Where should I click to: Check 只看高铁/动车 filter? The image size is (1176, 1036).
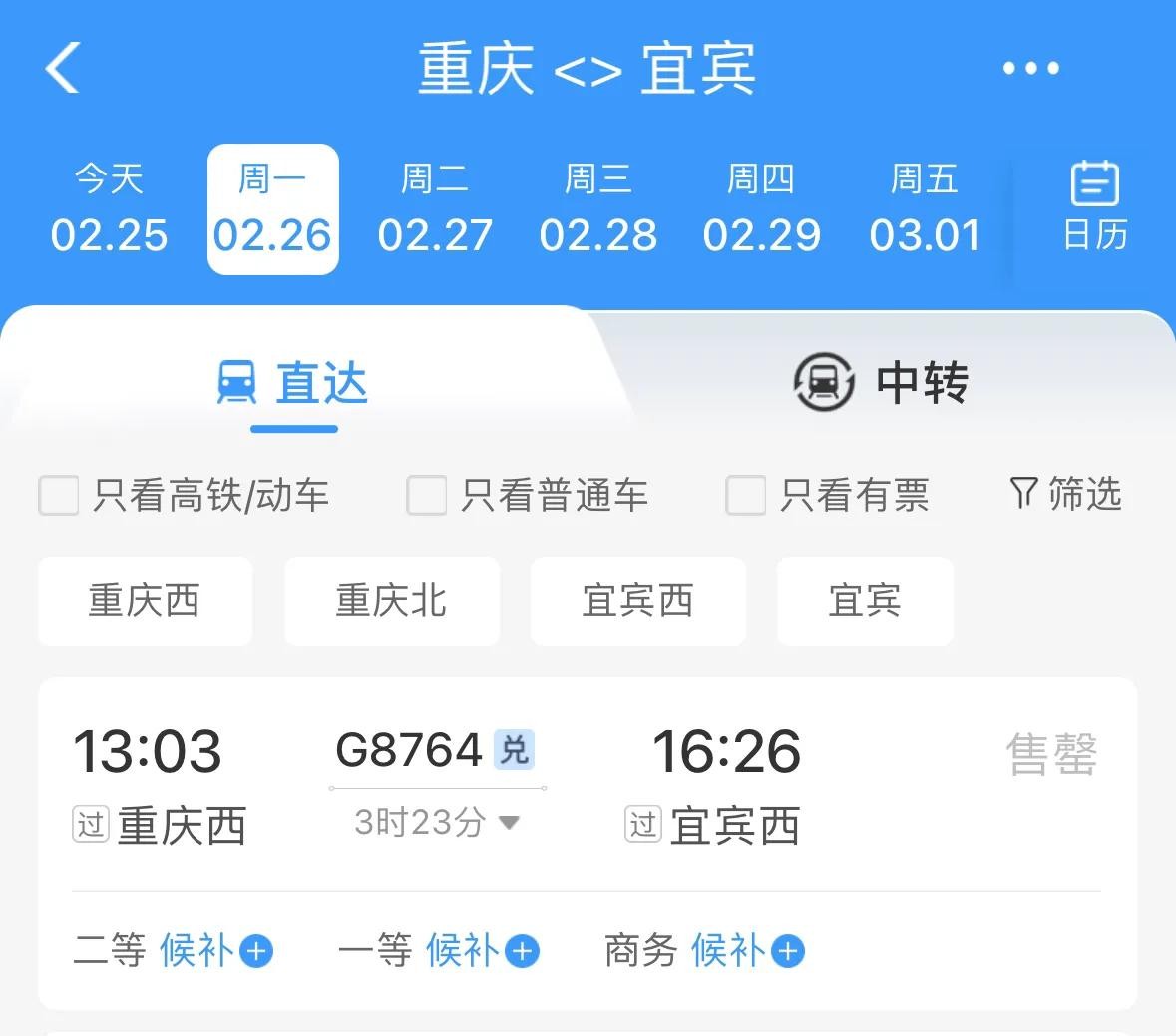coord(59,495)
